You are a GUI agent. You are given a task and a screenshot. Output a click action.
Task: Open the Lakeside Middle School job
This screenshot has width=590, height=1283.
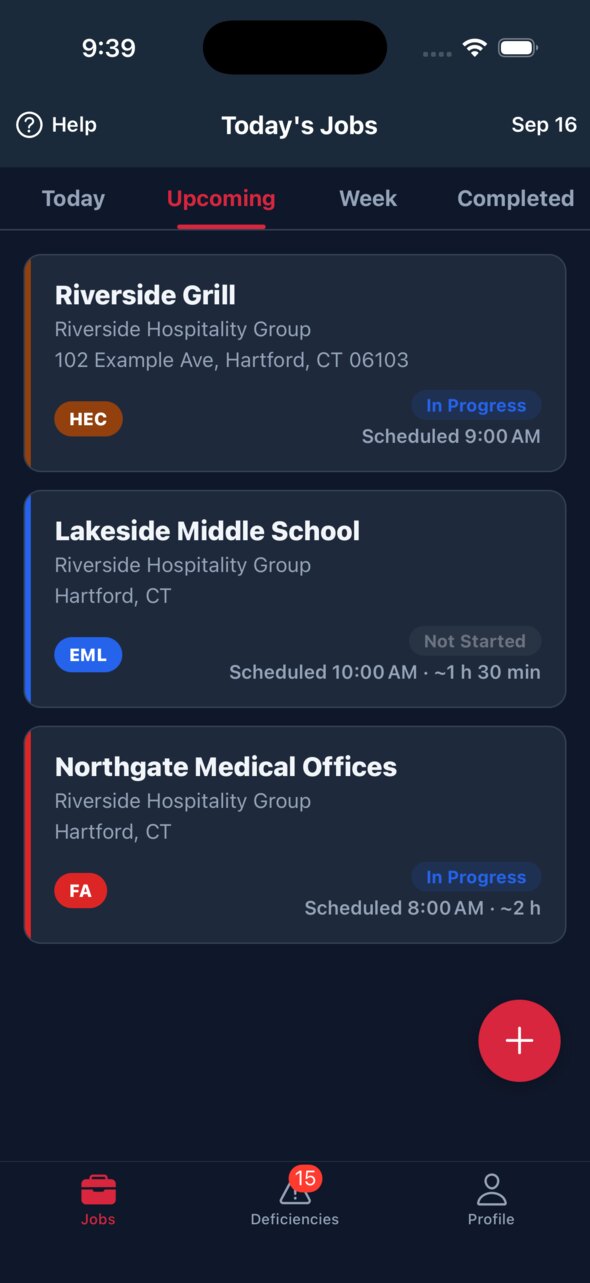tap(295, 599)
